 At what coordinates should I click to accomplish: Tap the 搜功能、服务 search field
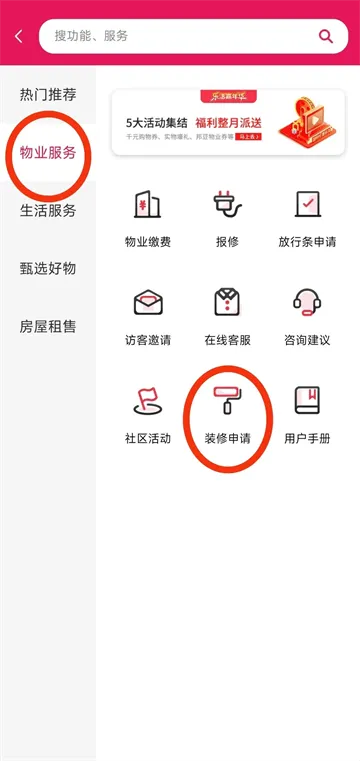[x=193, y=36]
